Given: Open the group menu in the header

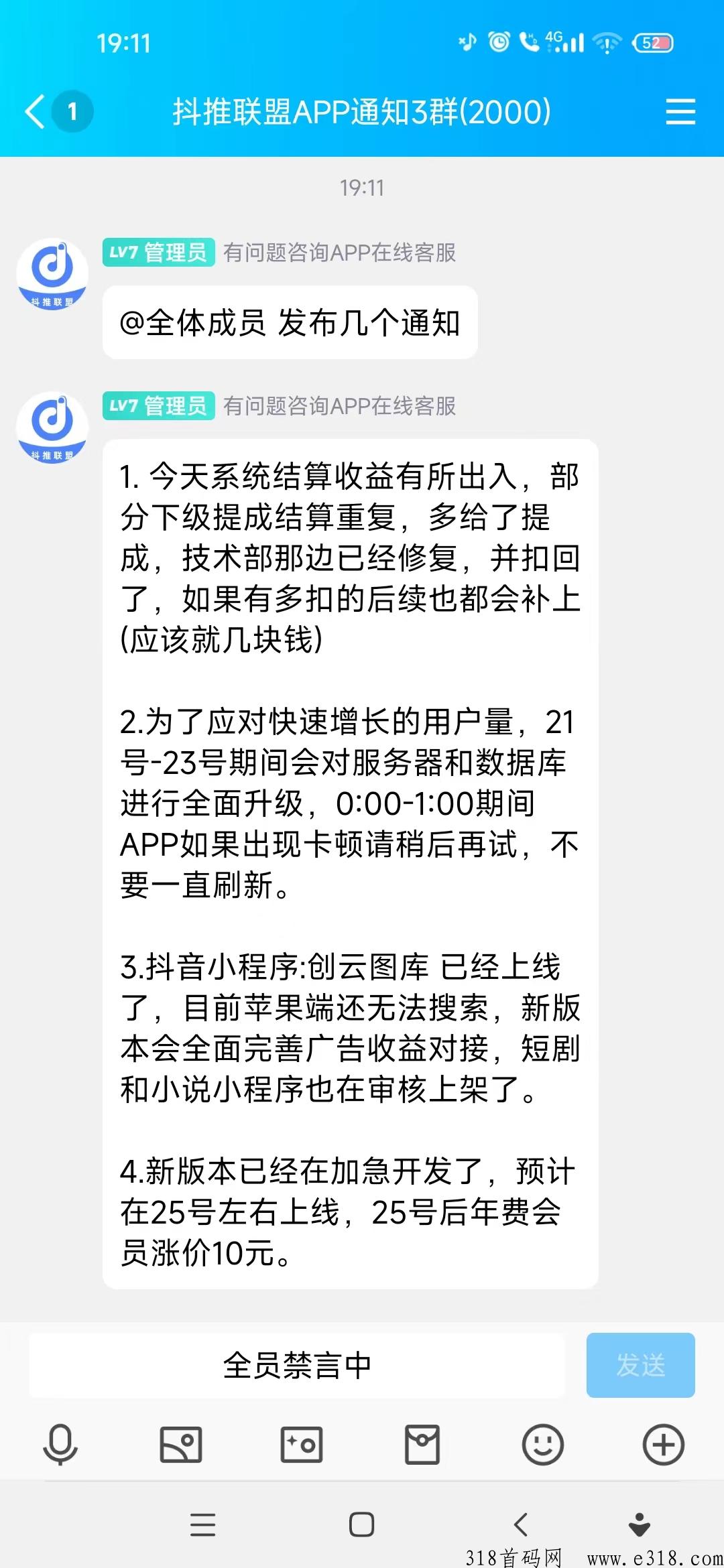Looking at the screenshot, I should click(x=680, y=111).
